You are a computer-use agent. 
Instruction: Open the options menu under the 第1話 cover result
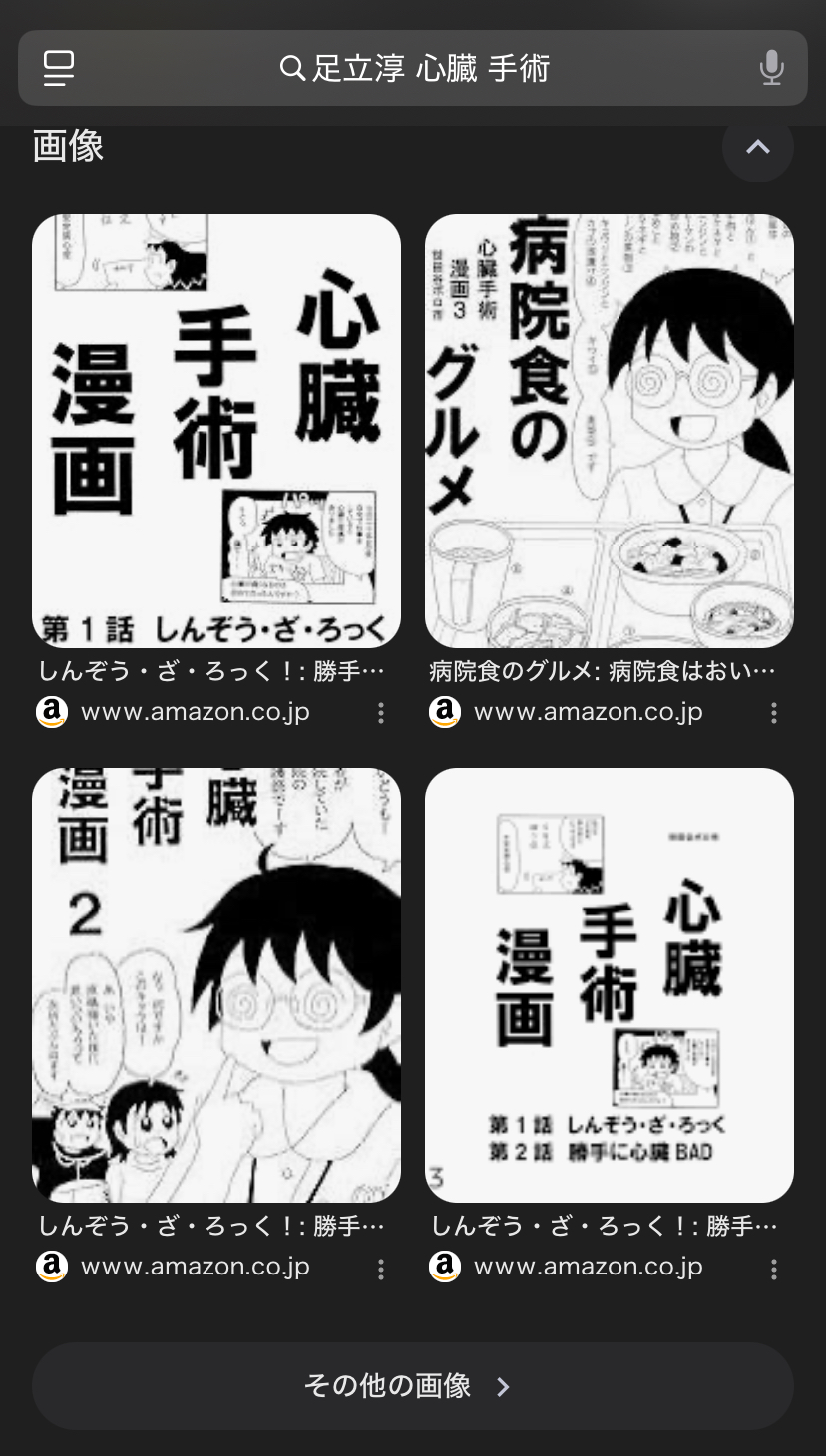click(380, 713)
